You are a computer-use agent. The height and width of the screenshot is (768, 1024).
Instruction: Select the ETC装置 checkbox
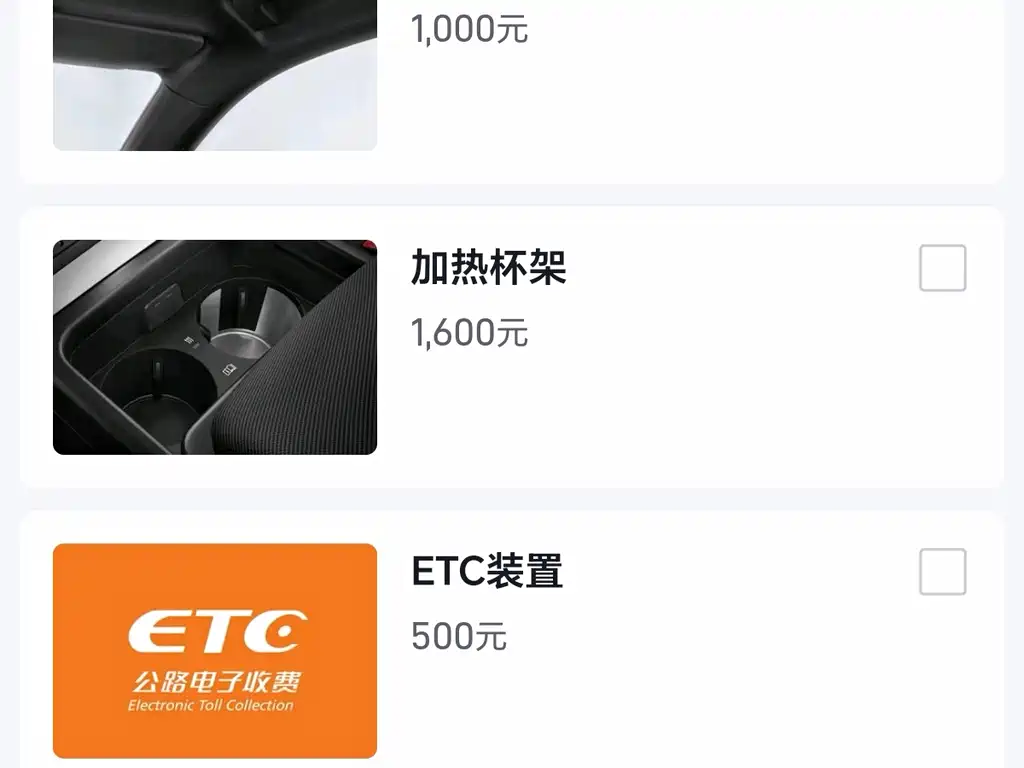click(942, 572)
